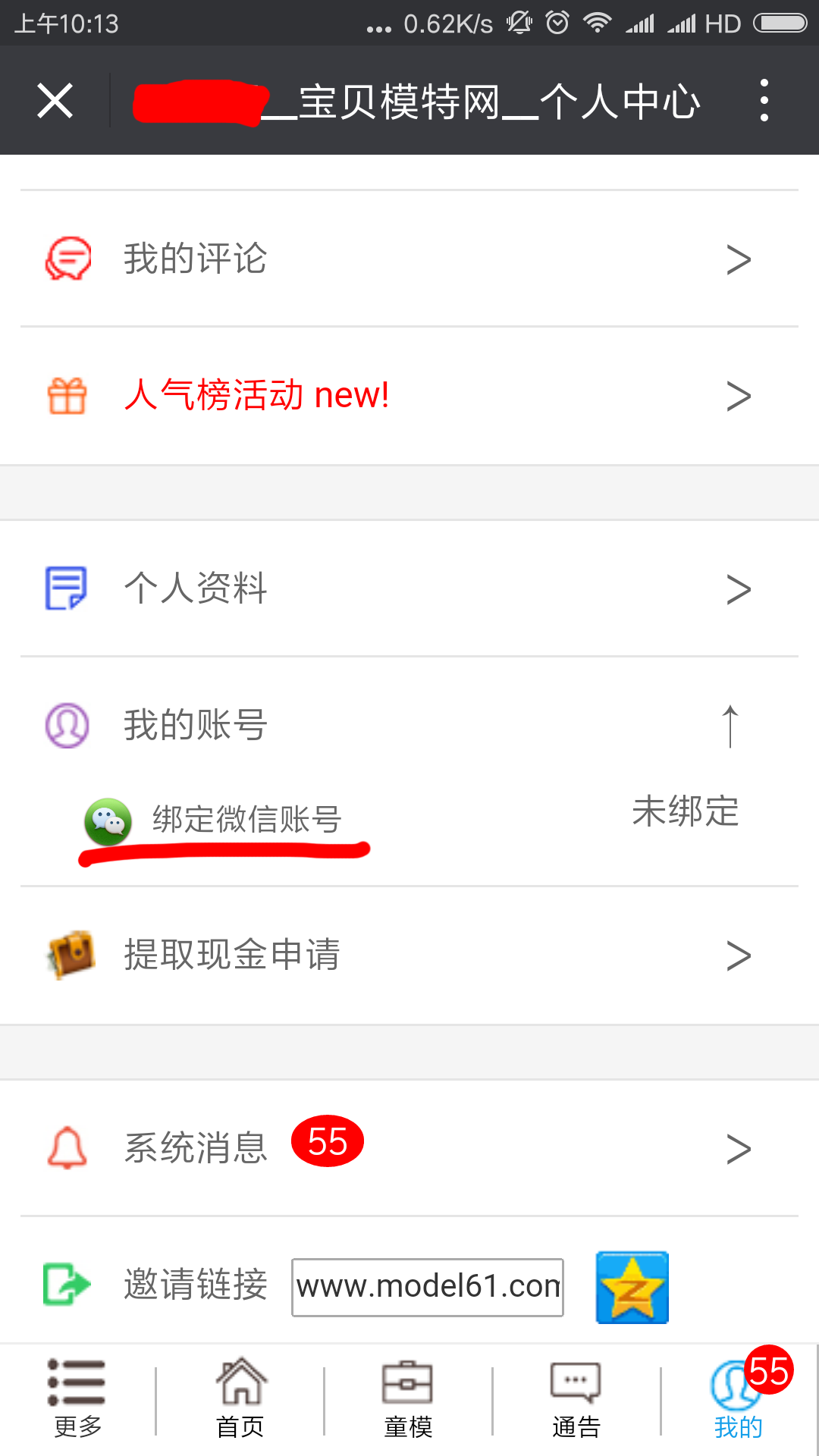Open 我的评论 row

[409, 259]
